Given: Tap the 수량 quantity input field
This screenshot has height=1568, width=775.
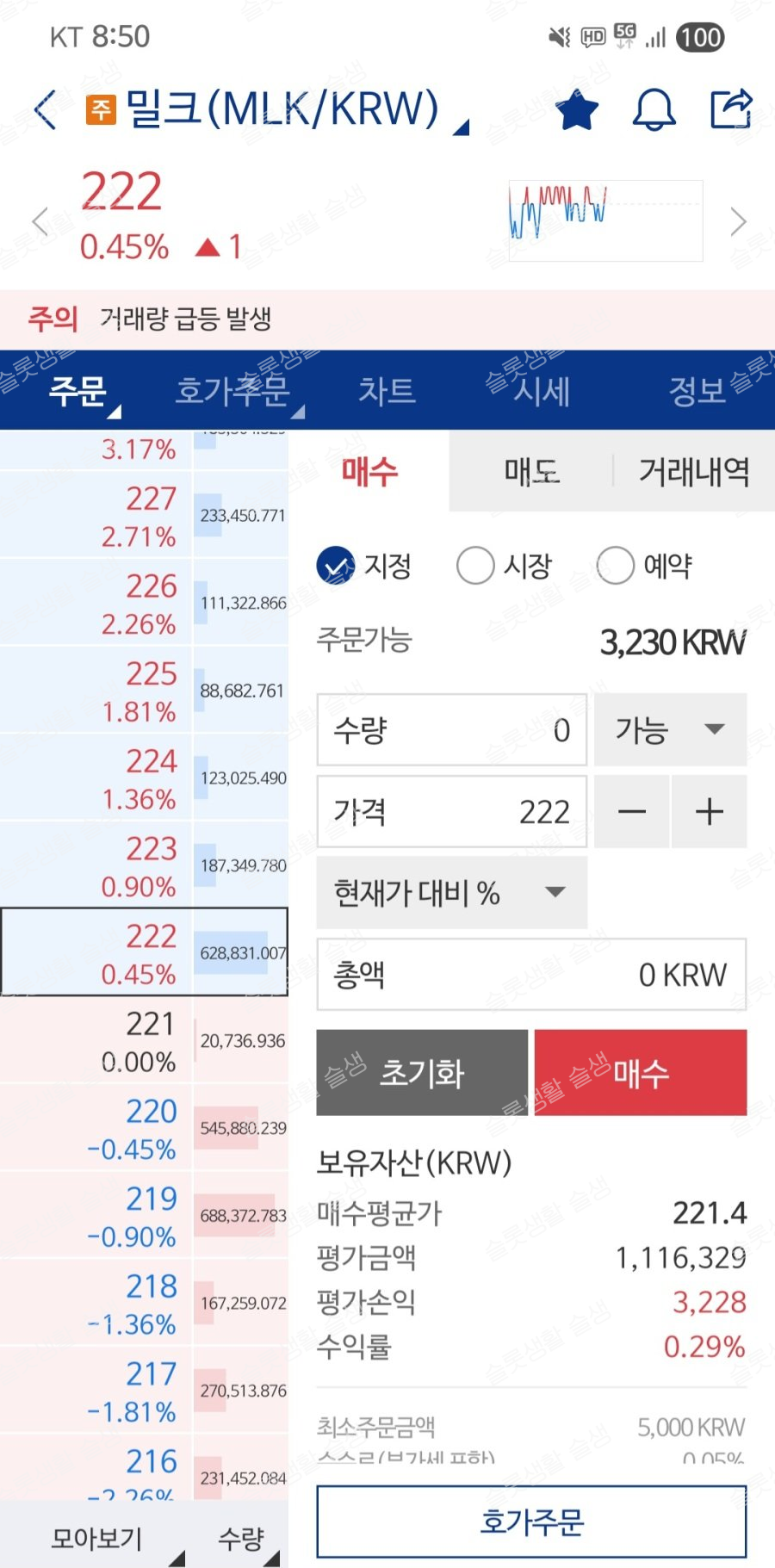Looking at the screenshot, I should (452, 730).
